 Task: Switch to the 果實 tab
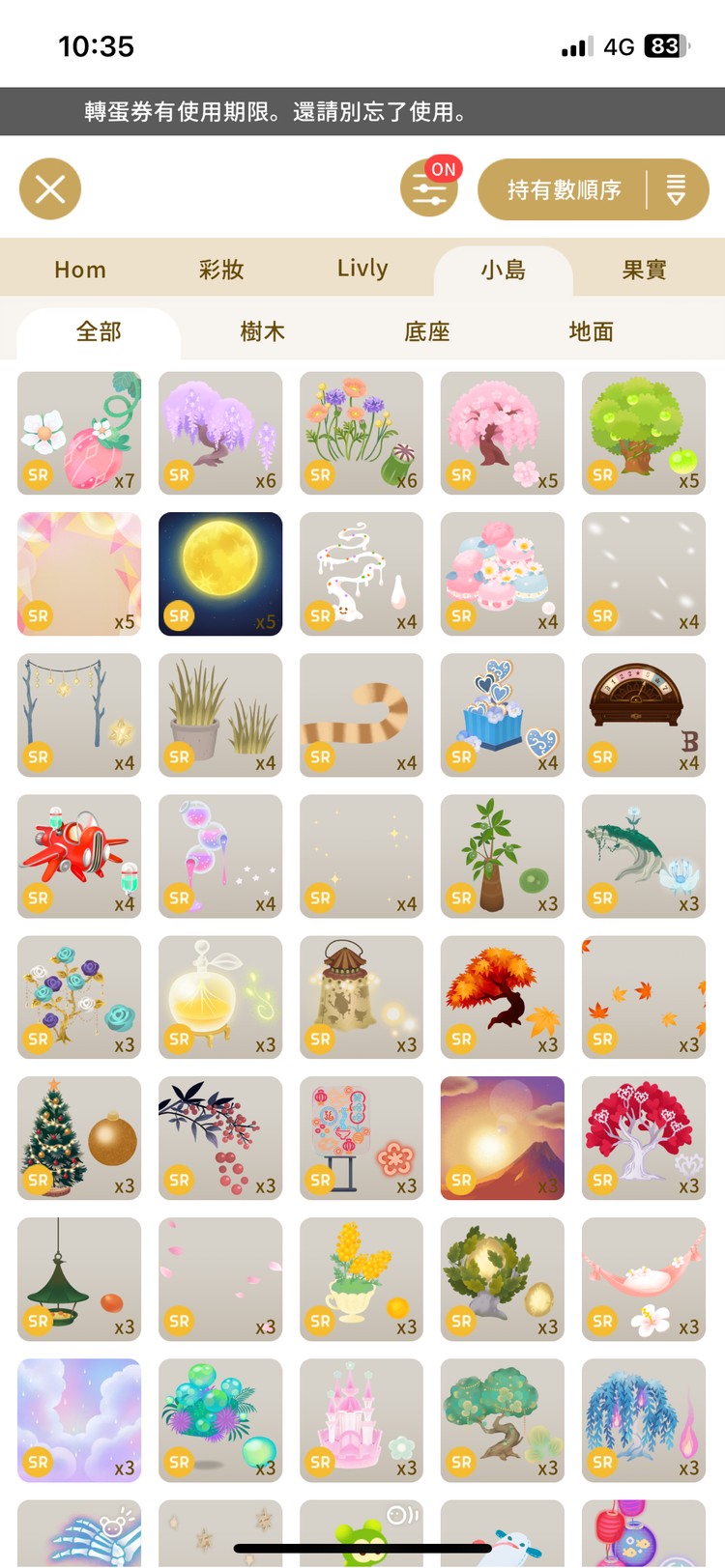coord(644,270)
